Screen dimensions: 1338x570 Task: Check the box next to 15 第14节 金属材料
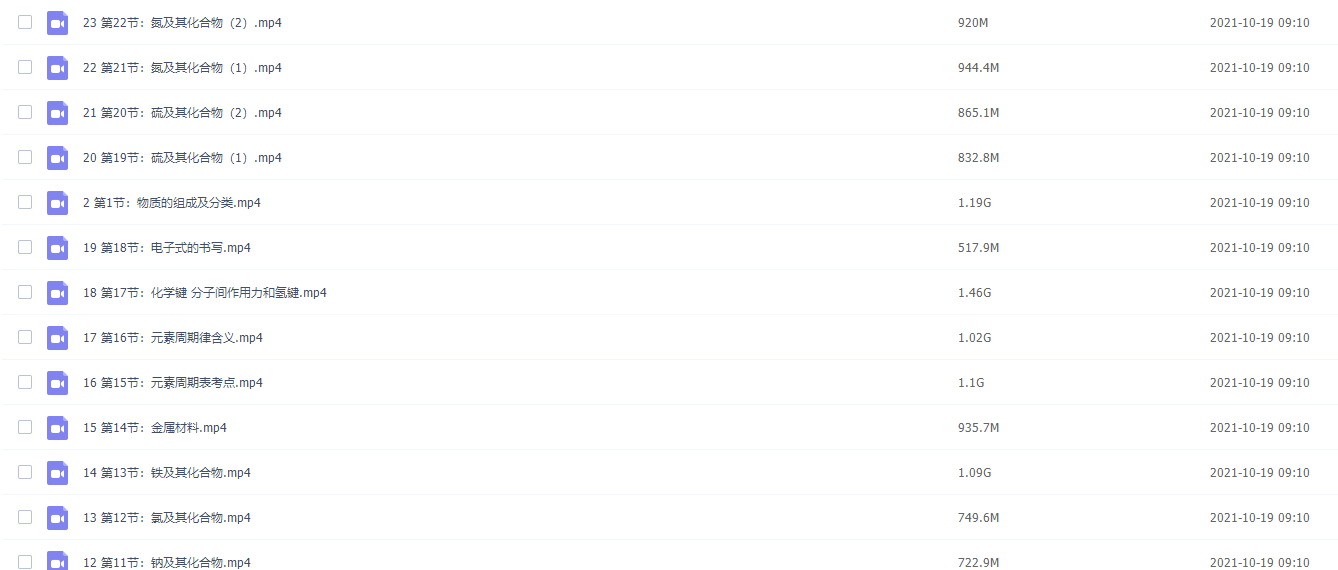coord(25,427)
